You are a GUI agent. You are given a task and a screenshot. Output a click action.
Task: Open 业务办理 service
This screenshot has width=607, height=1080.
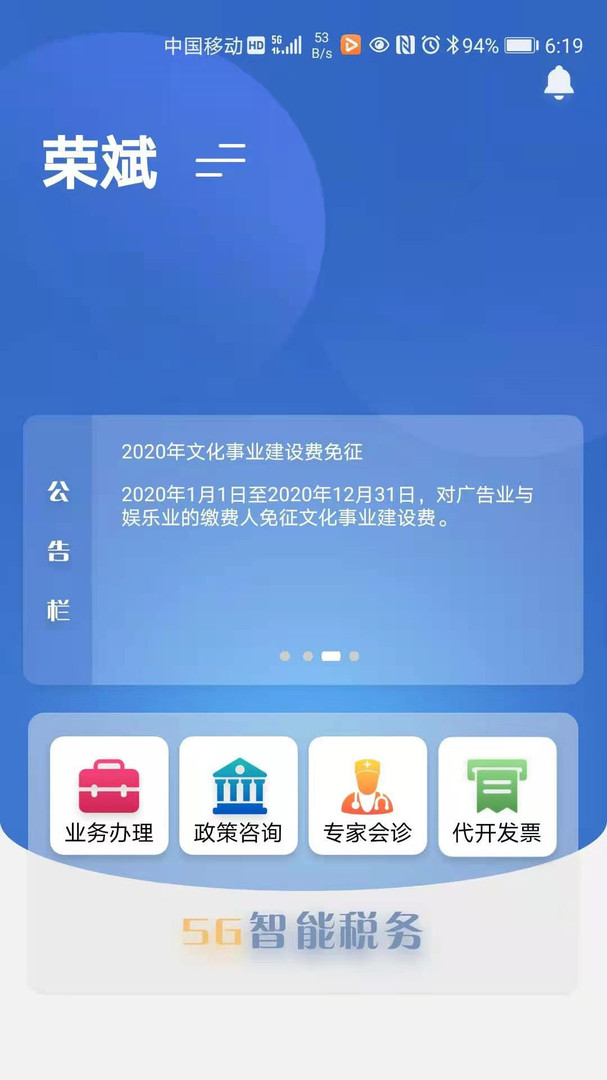pyautogui.click(x=109, y=796)
